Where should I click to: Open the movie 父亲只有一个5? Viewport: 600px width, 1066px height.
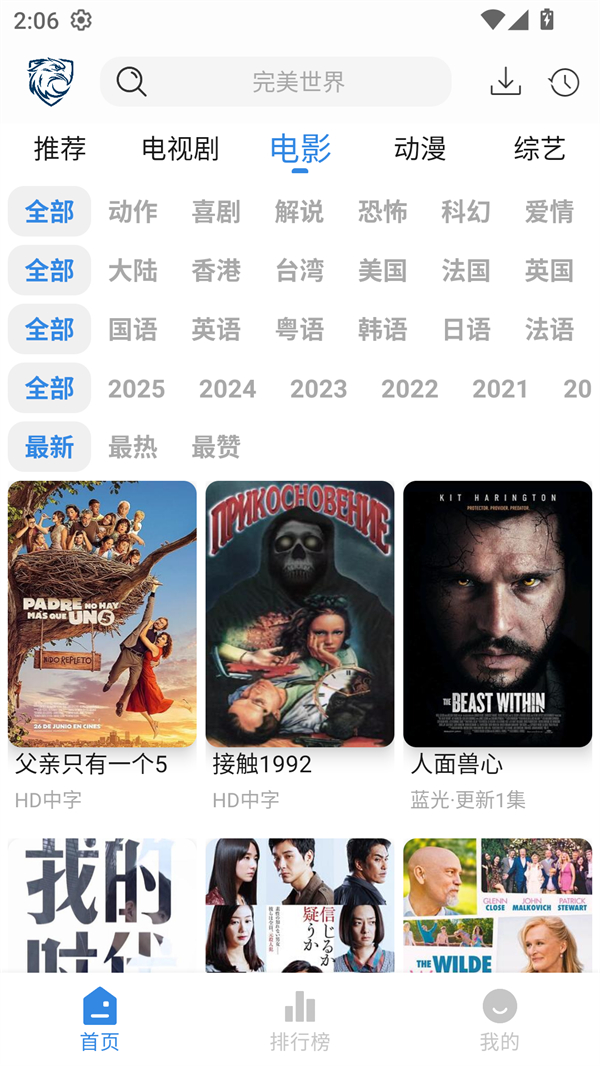pos(102,614)
